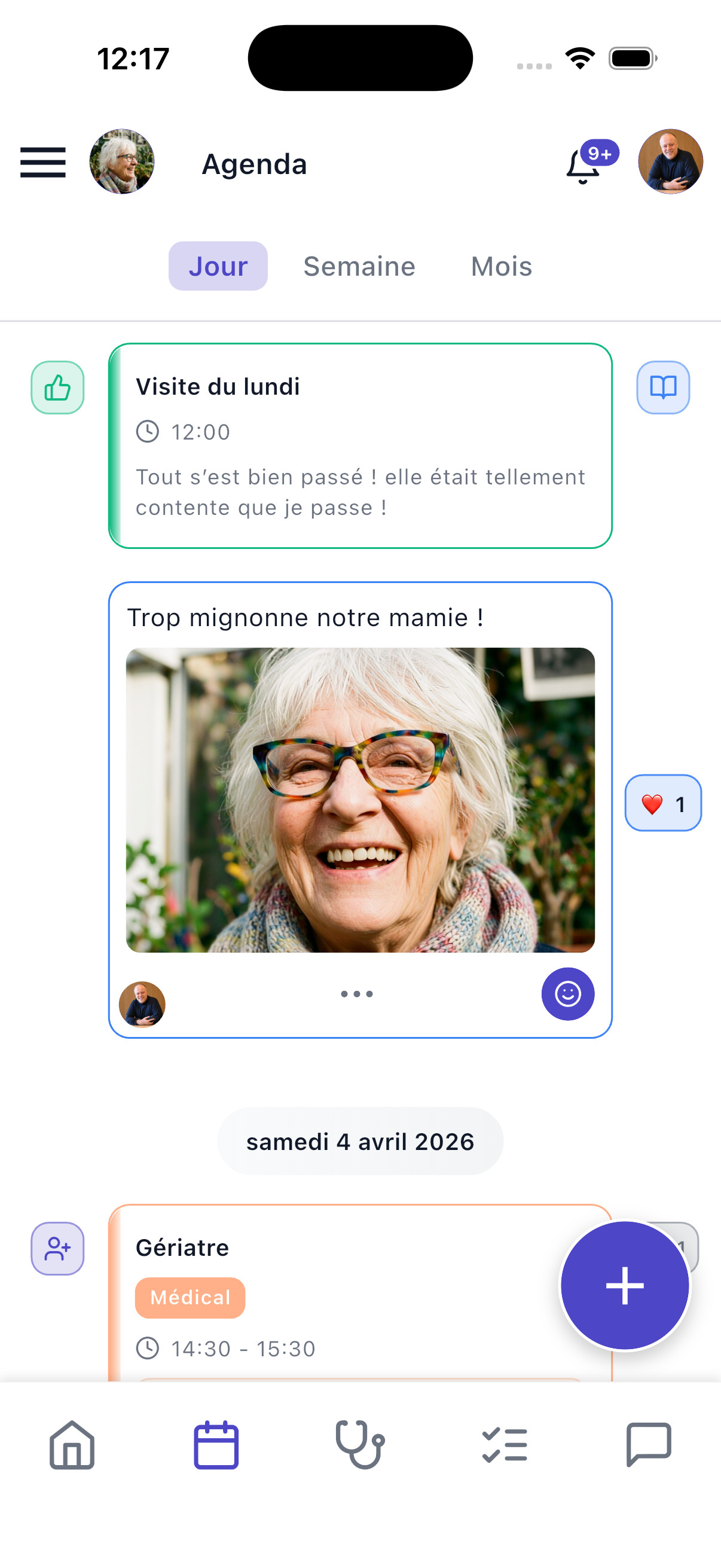Open the hamburger menu
This screenshot has width=721, height=1568.
pyautogui.click(x=42, y=163)
